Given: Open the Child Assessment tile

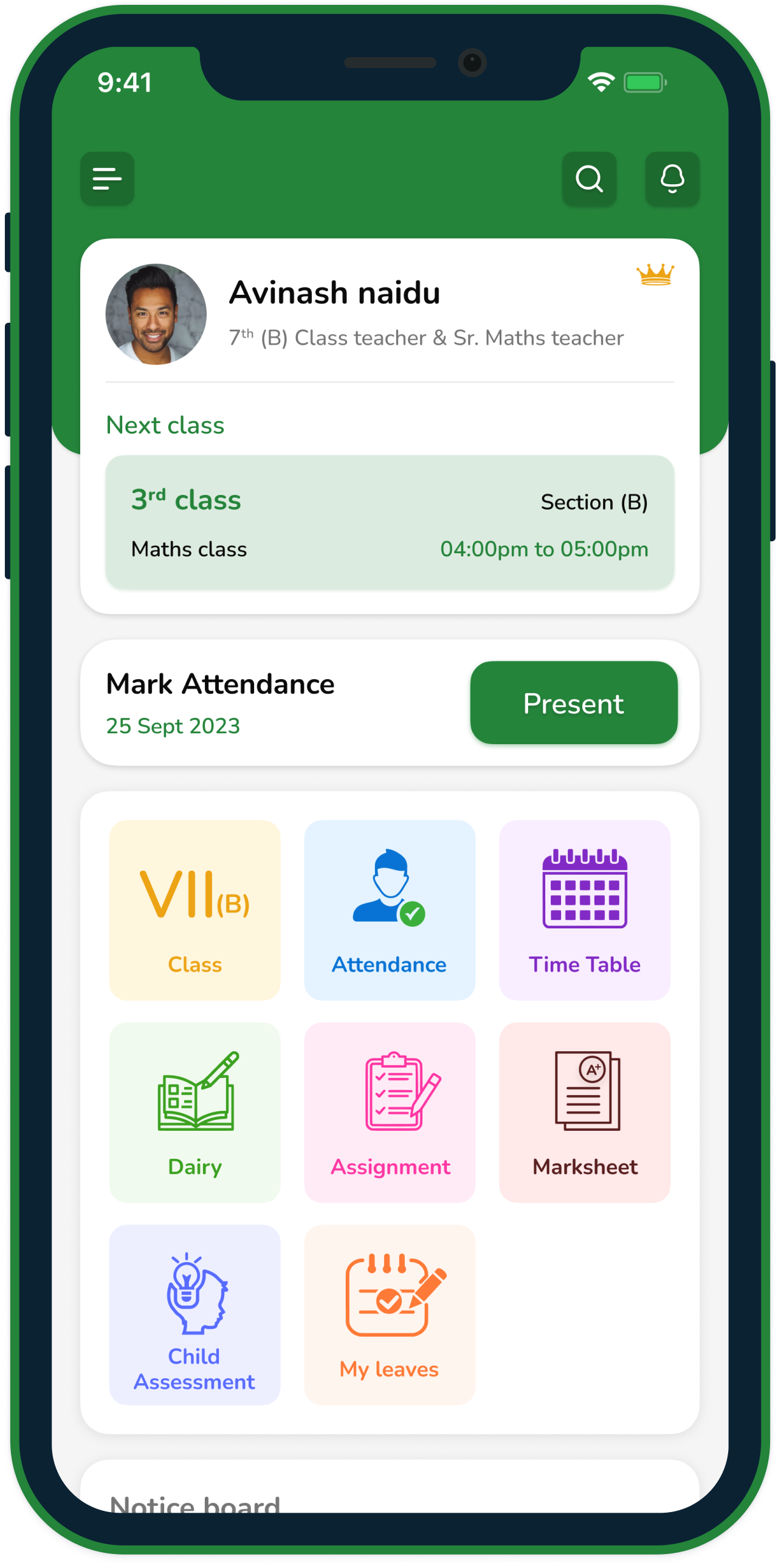Looking at the screenshot, I should pos(194,1315).
